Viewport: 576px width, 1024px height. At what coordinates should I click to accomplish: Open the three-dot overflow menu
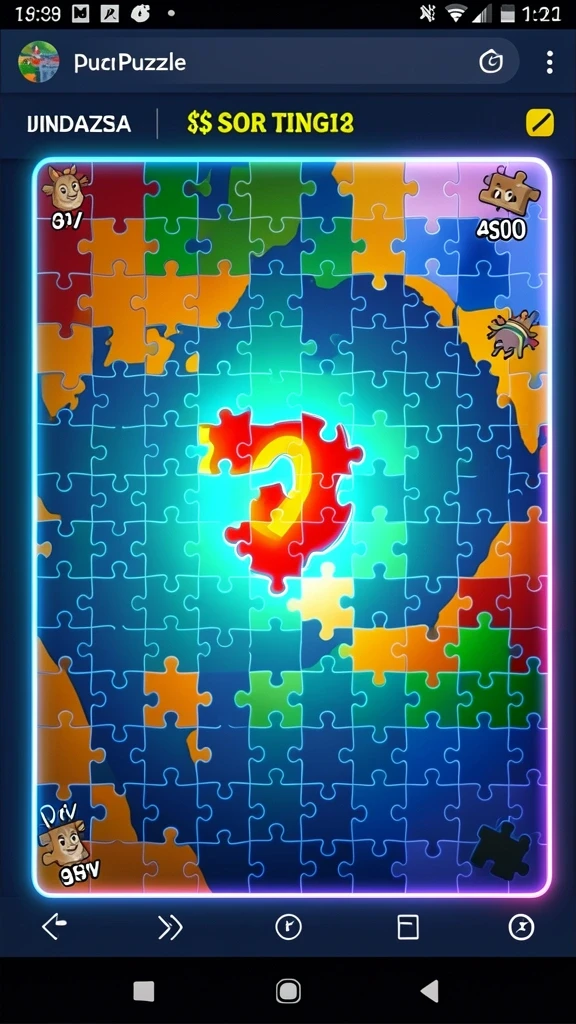pos(550,63)
